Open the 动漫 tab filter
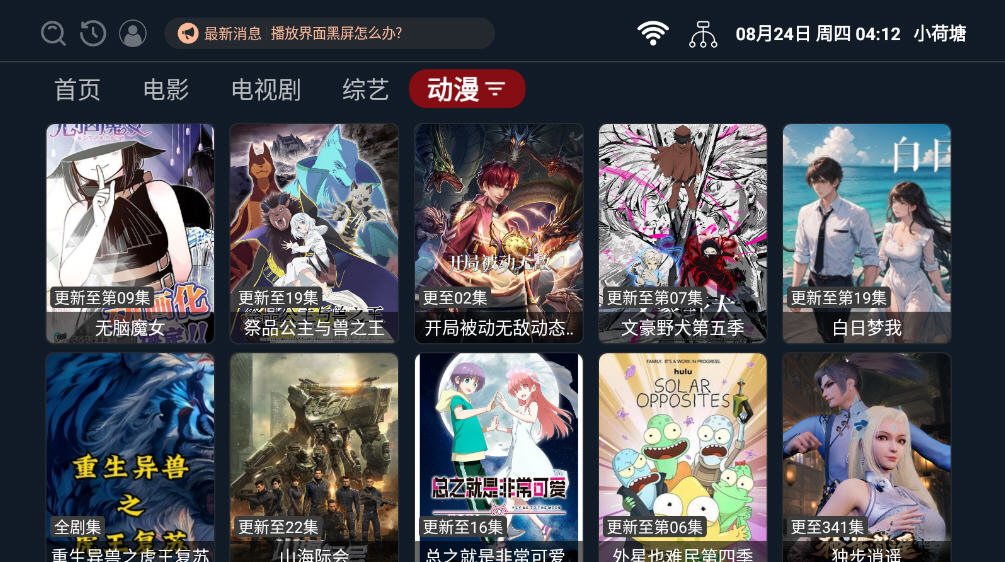 tap(467, 90)
